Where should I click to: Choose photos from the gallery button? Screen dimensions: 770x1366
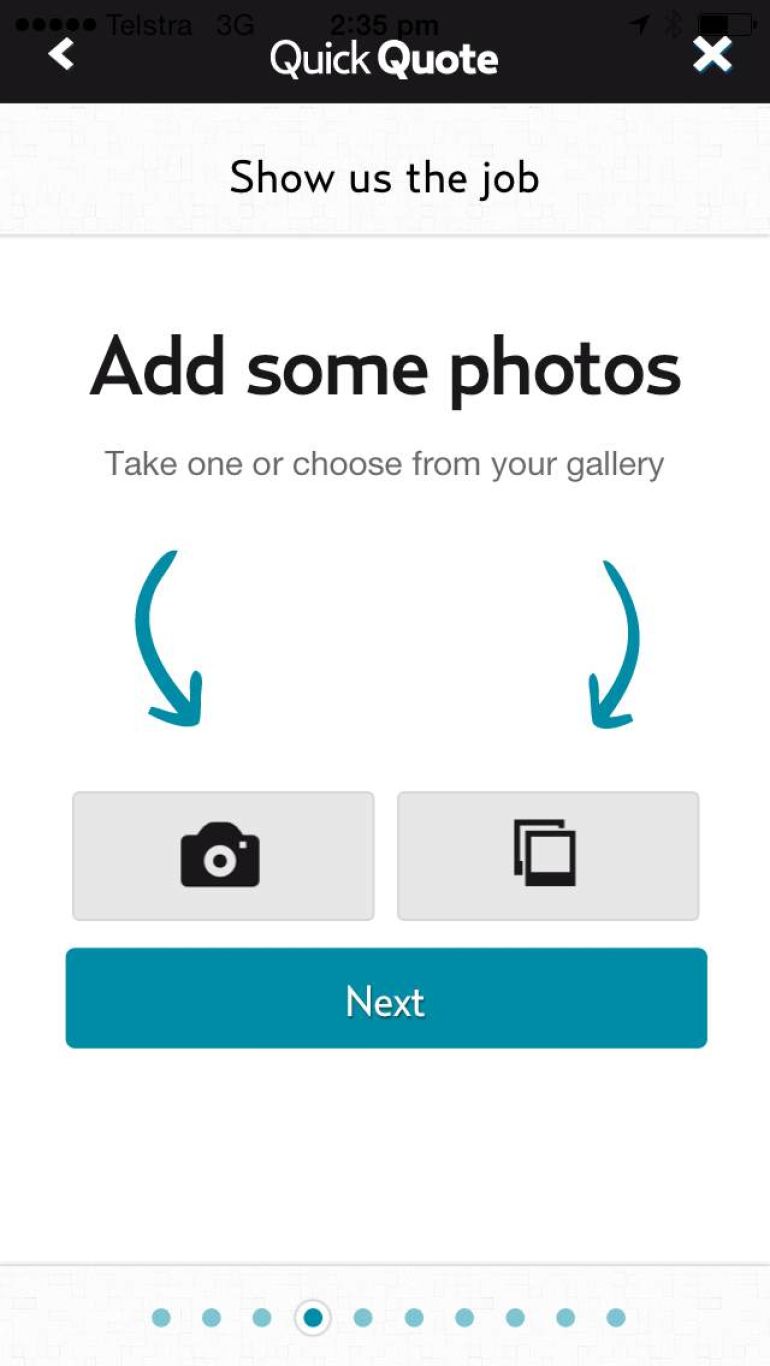pos(548,856)
